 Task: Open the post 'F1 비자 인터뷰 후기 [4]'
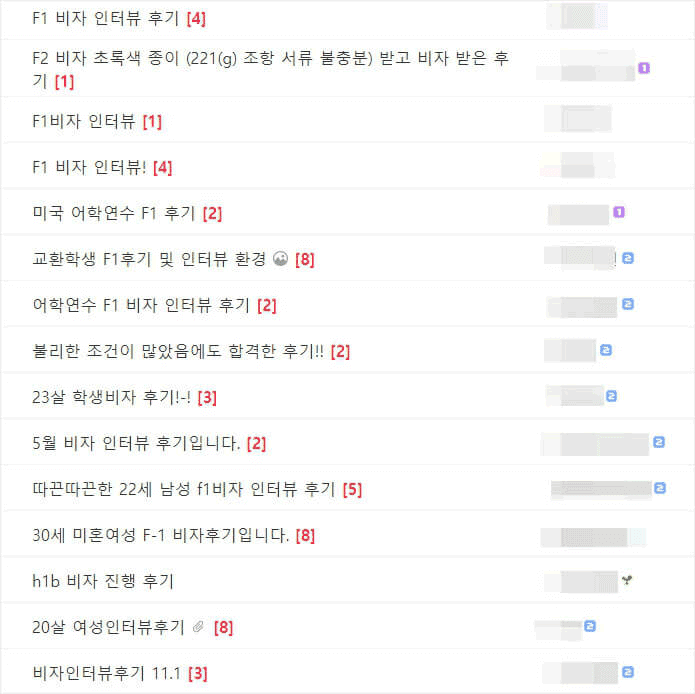tap(106, 18)
